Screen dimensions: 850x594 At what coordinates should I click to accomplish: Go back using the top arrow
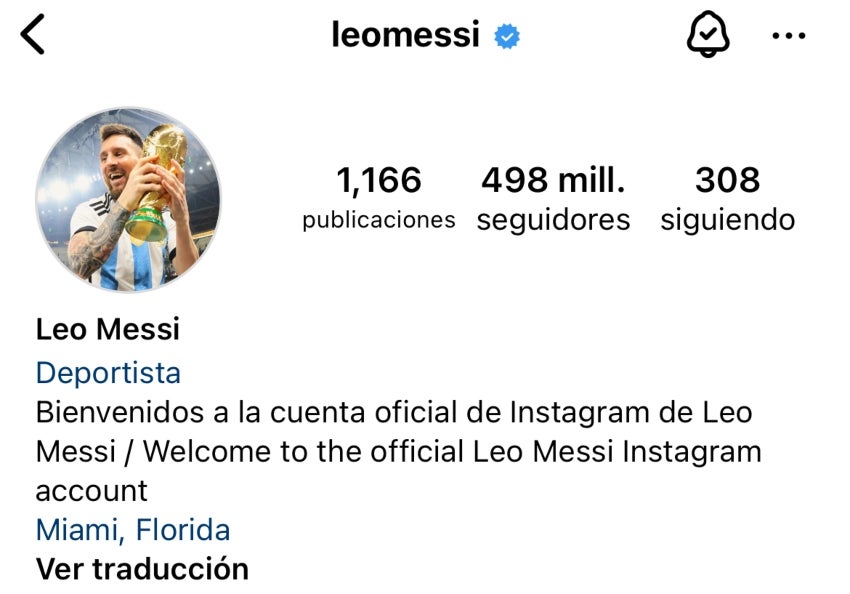tap(34, 36)
